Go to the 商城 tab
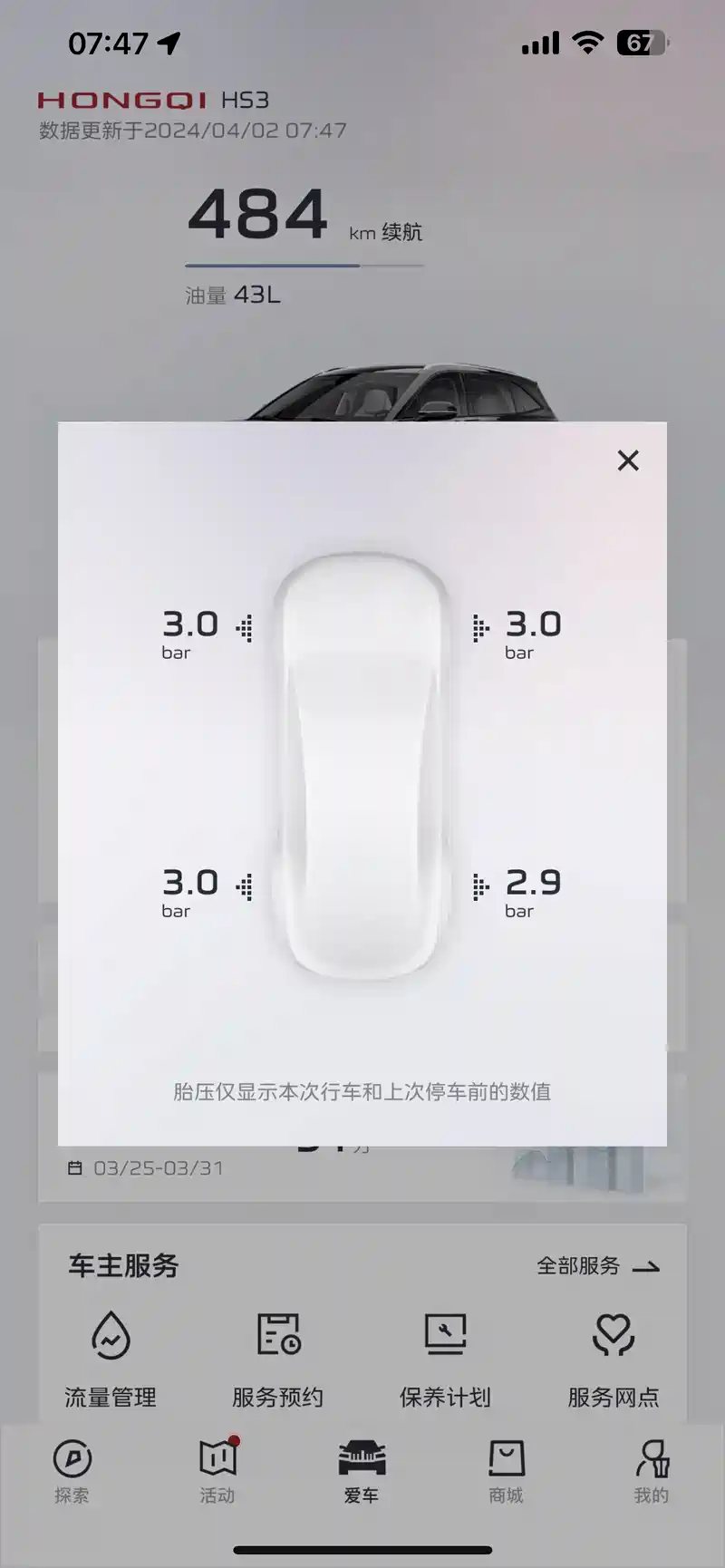Viewport: 725px width, 1568px height. point(506,1470)
